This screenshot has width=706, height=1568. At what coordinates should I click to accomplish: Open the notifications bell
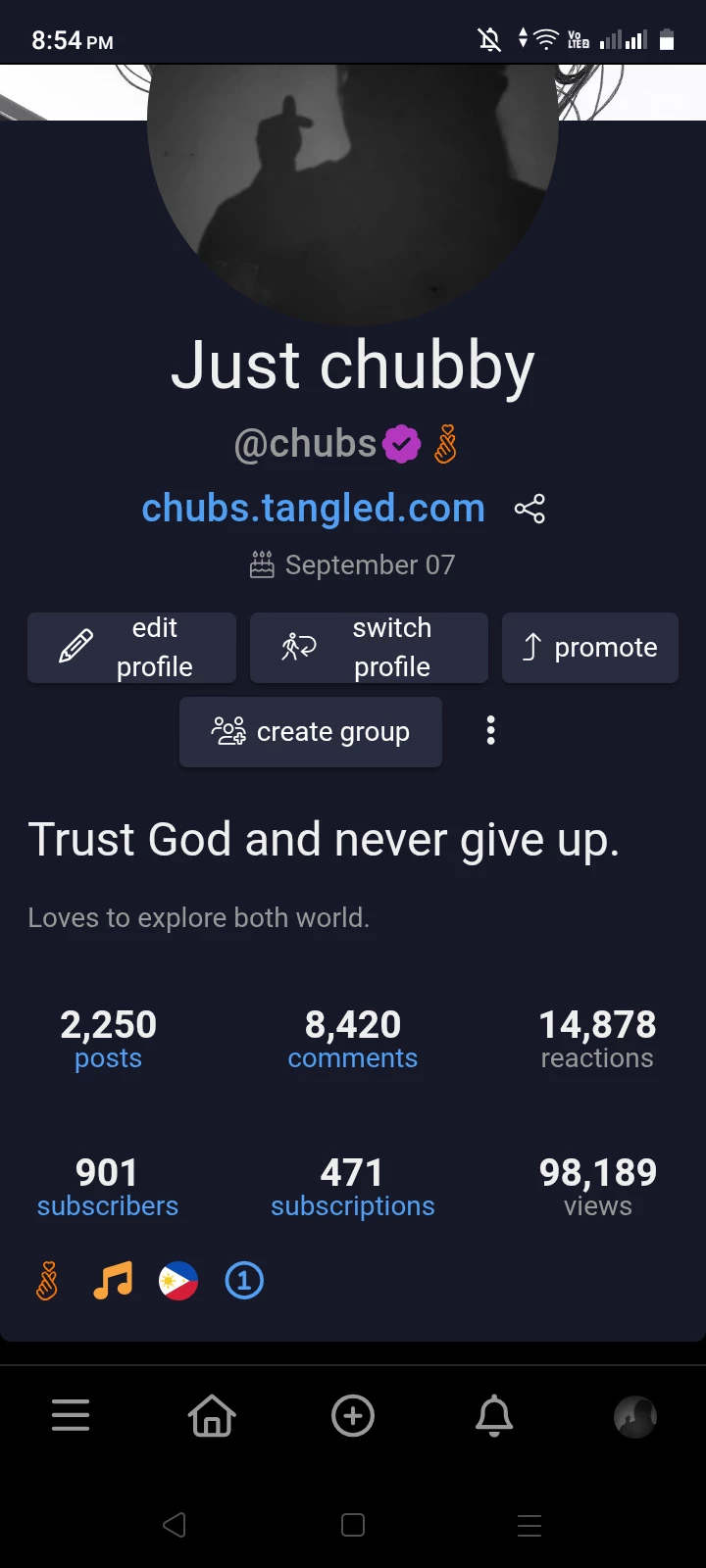(x=494, y=1416)
